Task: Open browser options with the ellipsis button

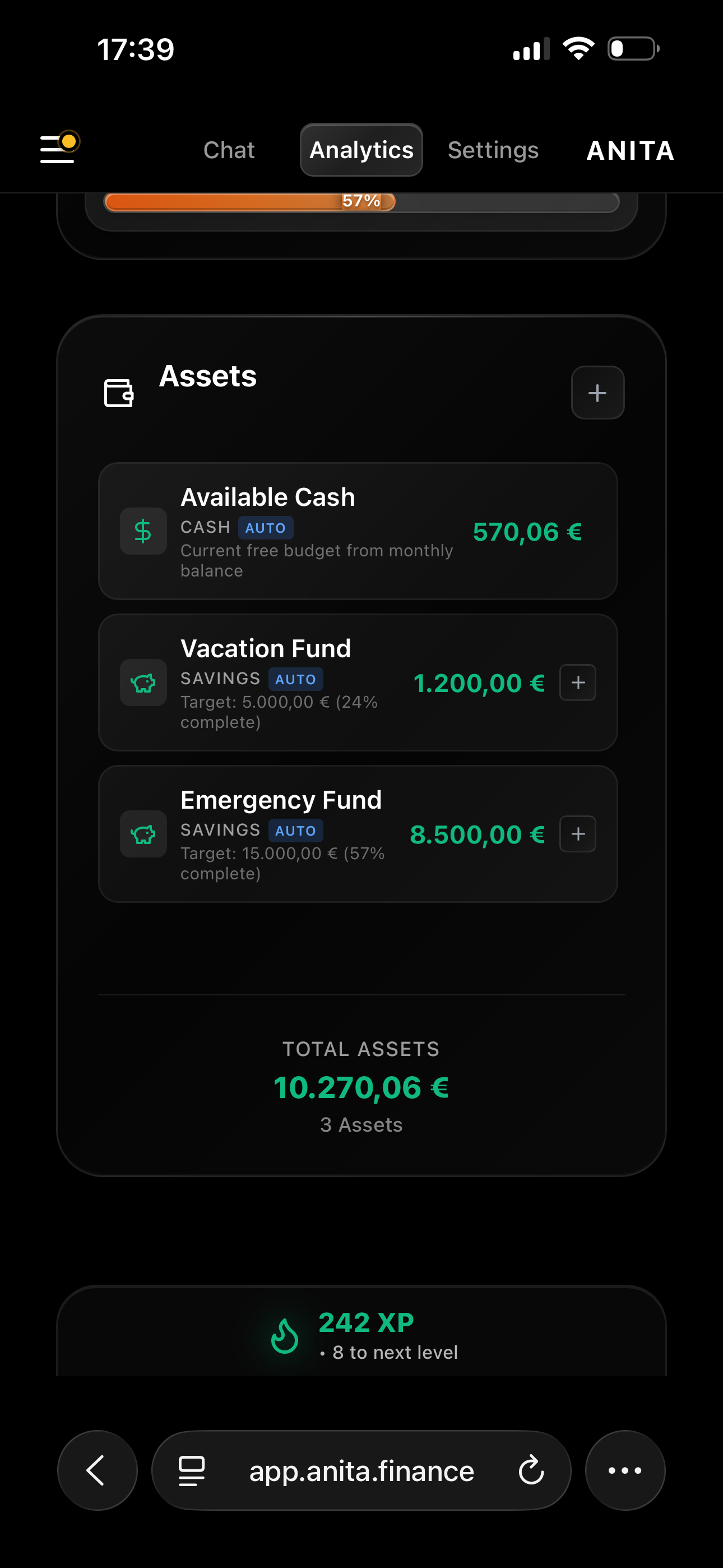Action: pyautogui.click(x=625, y=1470)
